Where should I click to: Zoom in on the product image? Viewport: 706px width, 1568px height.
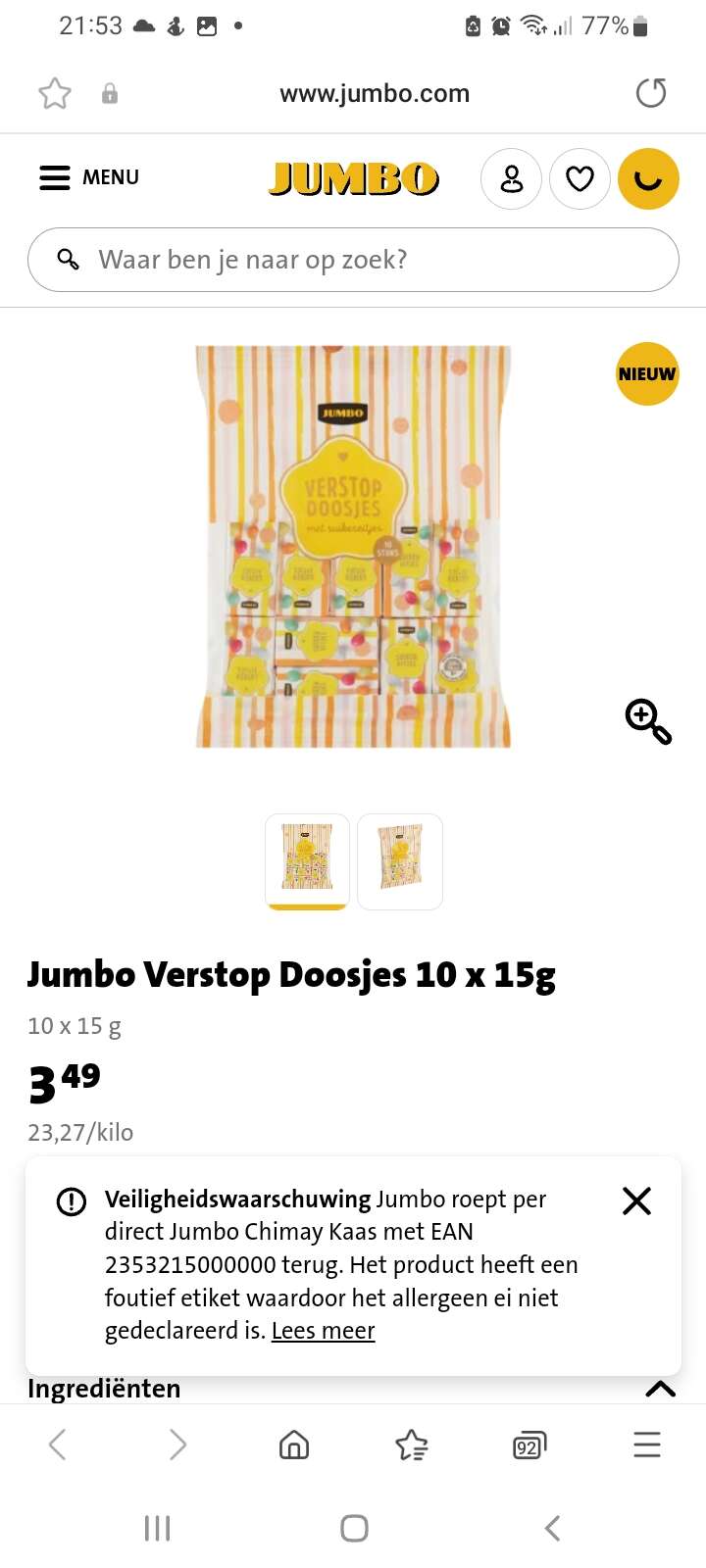[648, 721]
